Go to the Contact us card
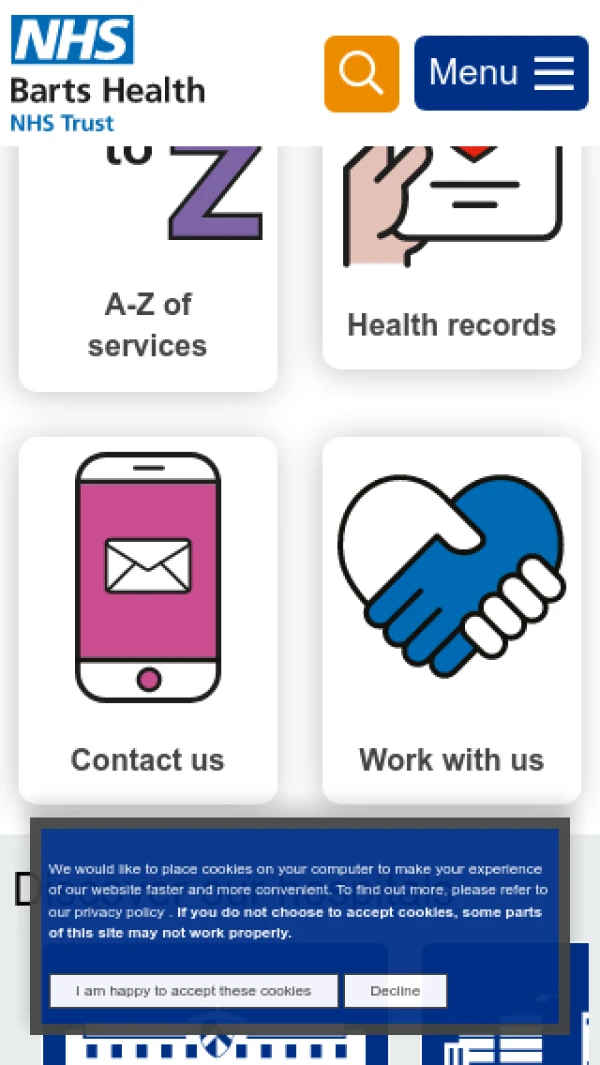 pyautogui.click(x=148, y=620)
